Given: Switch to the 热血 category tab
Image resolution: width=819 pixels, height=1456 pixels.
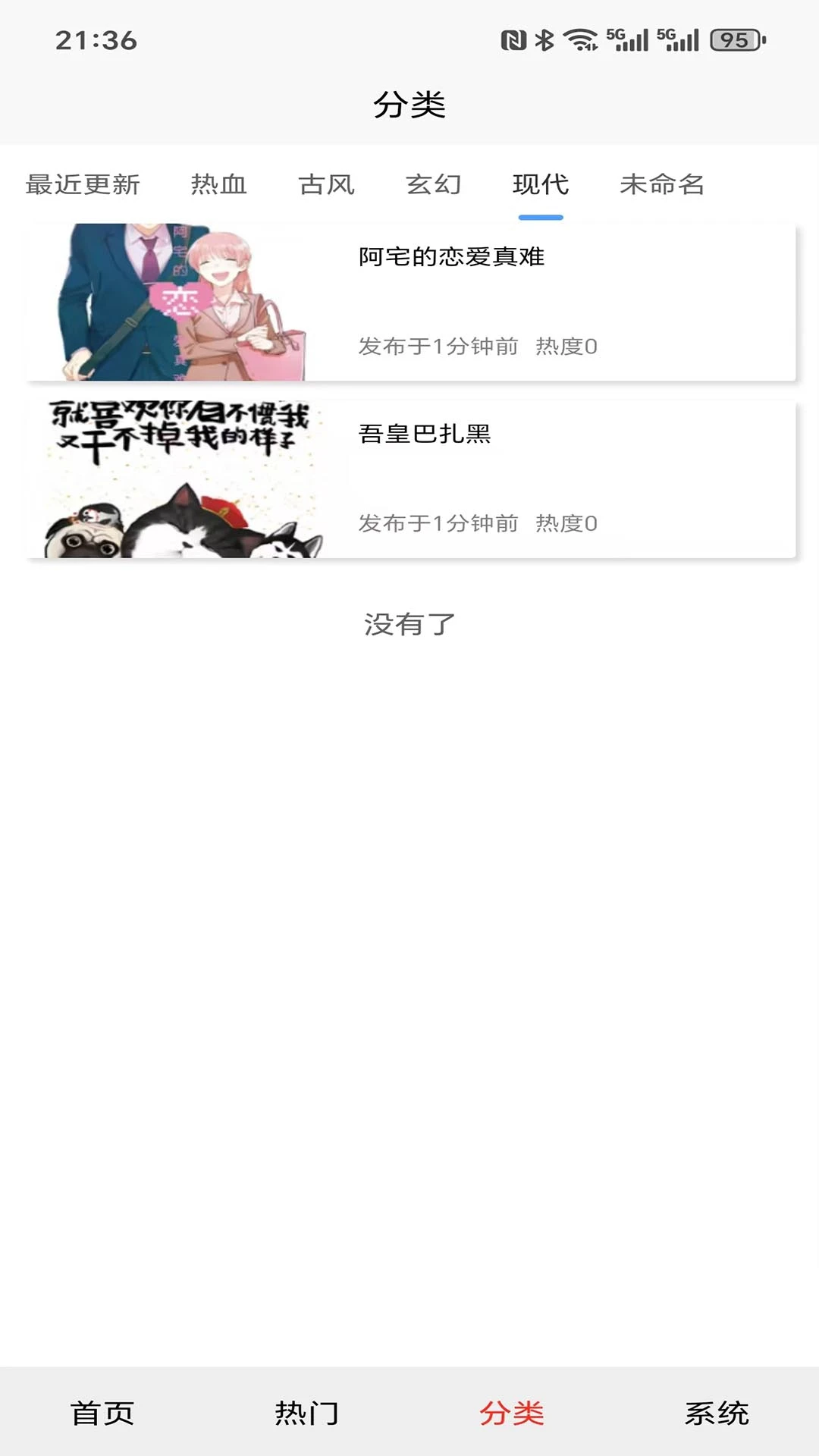Looking at the screenshot, I should tap(219, 184).
